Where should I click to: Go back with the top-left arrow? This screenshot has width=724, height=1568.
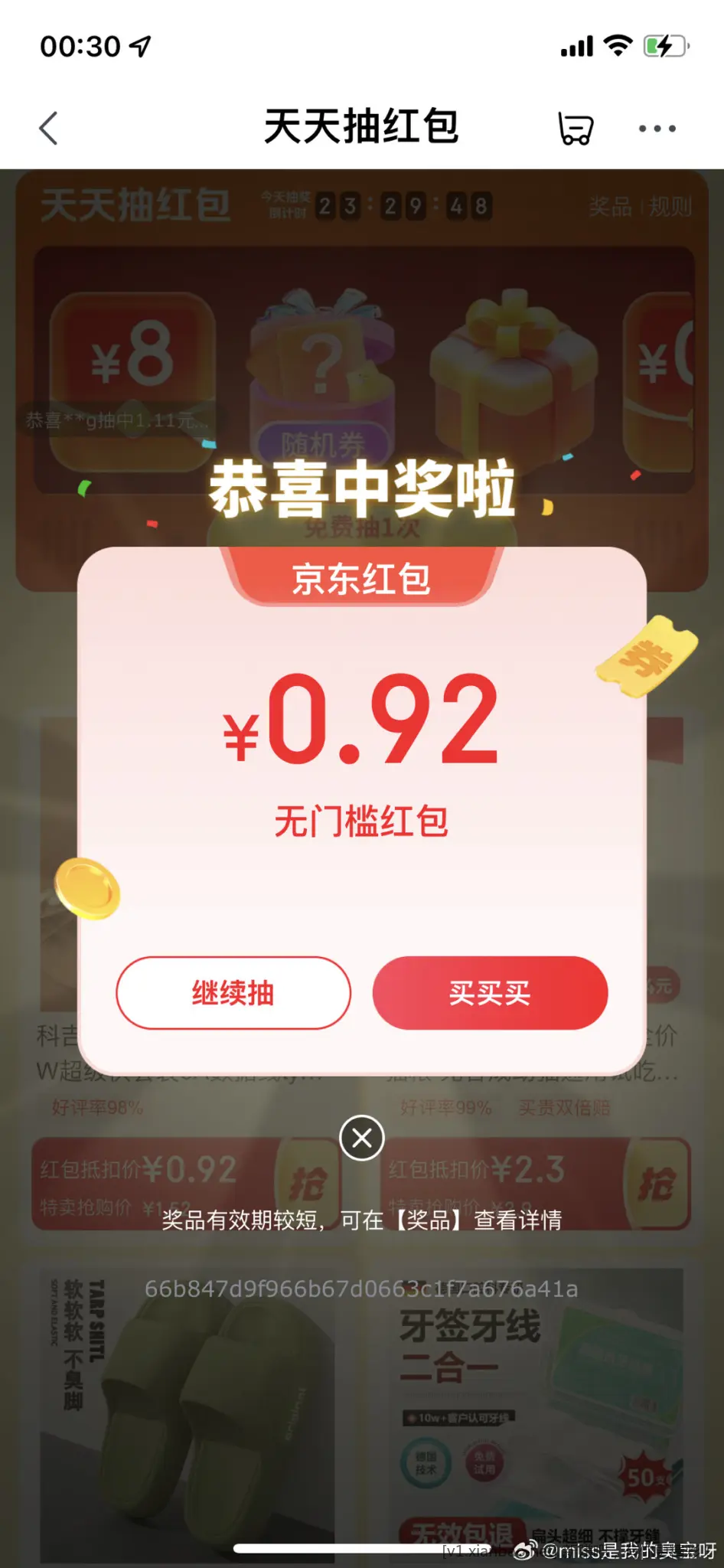coord(49,128)
